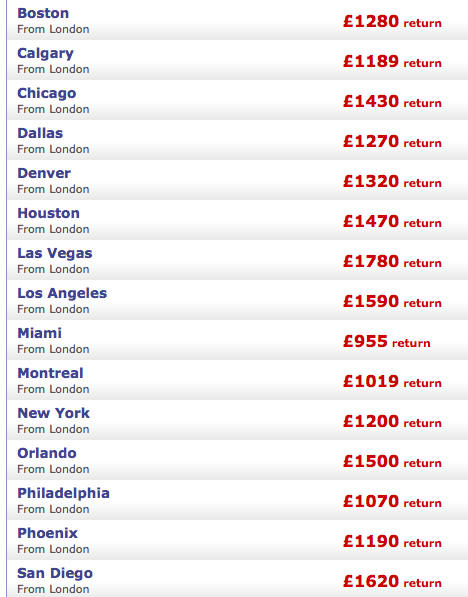468x597 pixels.
Task: Choose the Denver flight offer
Action: click(238, 180)
